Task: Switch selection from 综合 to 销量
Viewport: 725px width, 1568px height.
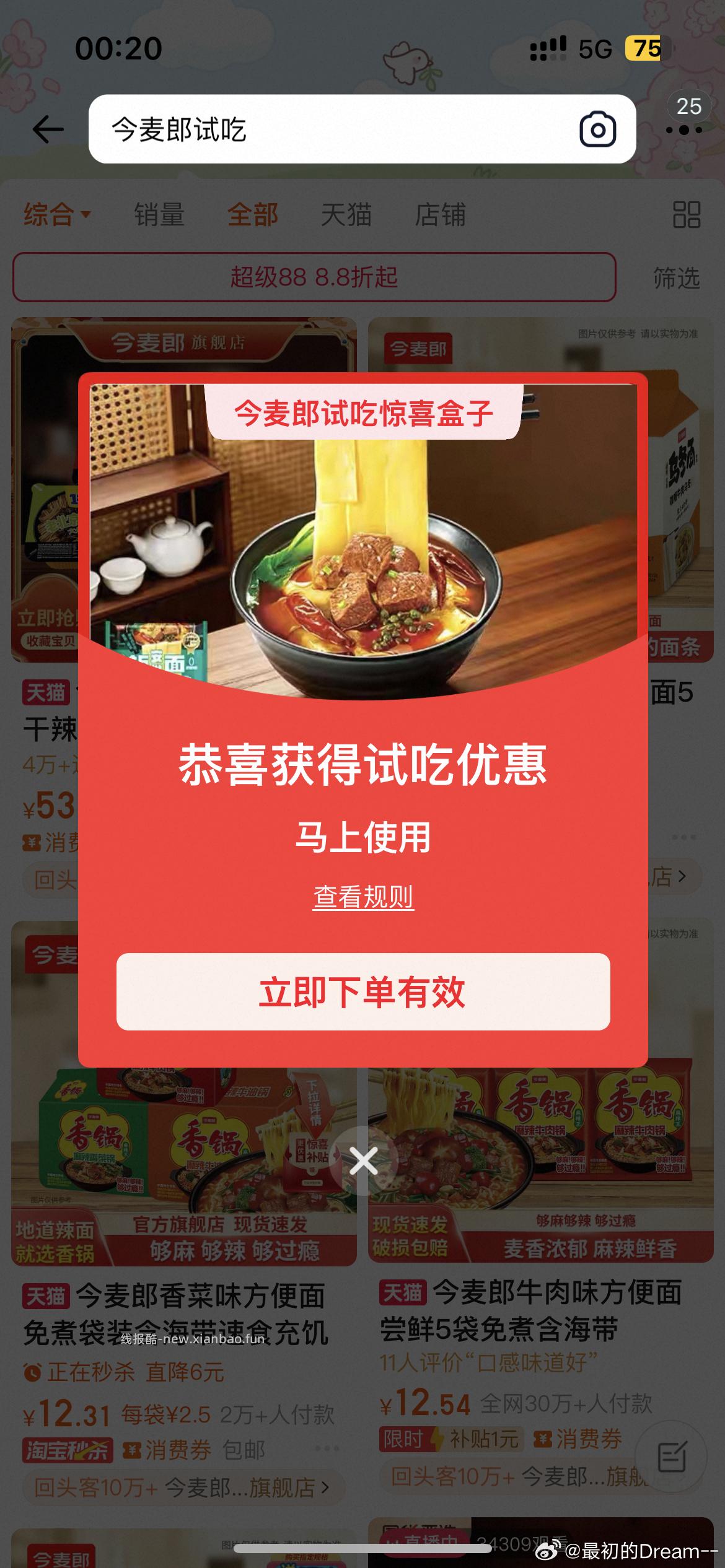Action: (160, 216)
